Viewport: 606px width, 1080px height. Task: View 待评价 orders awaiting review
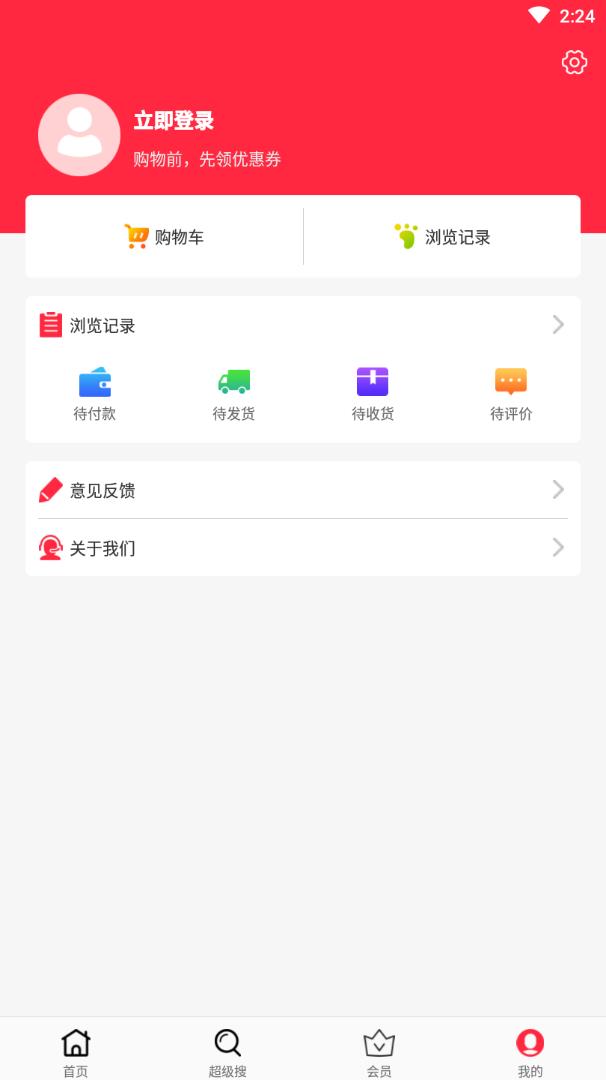511,393
